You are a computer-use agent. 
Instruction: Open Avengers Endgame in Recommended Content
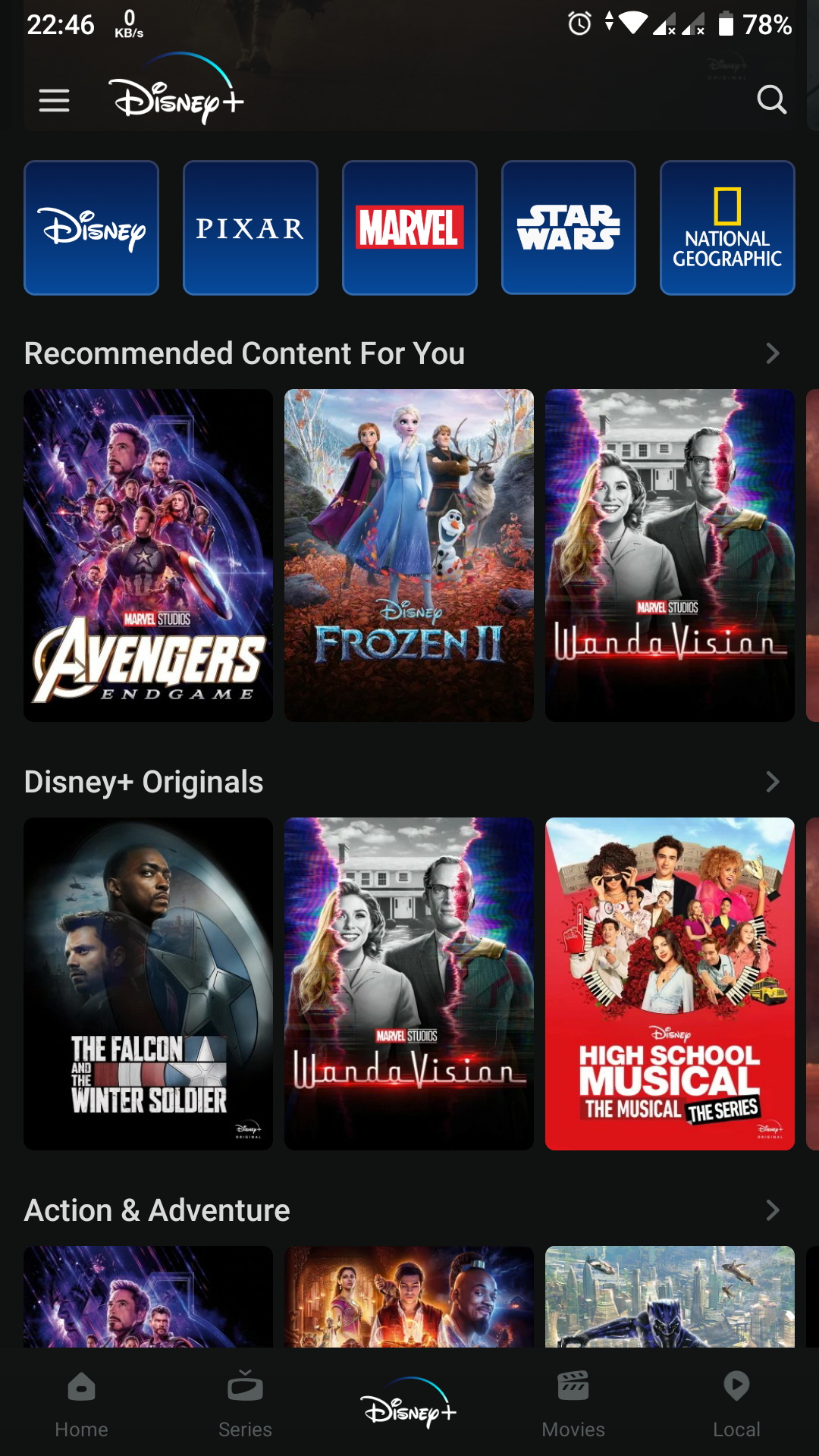coord(148,555)
